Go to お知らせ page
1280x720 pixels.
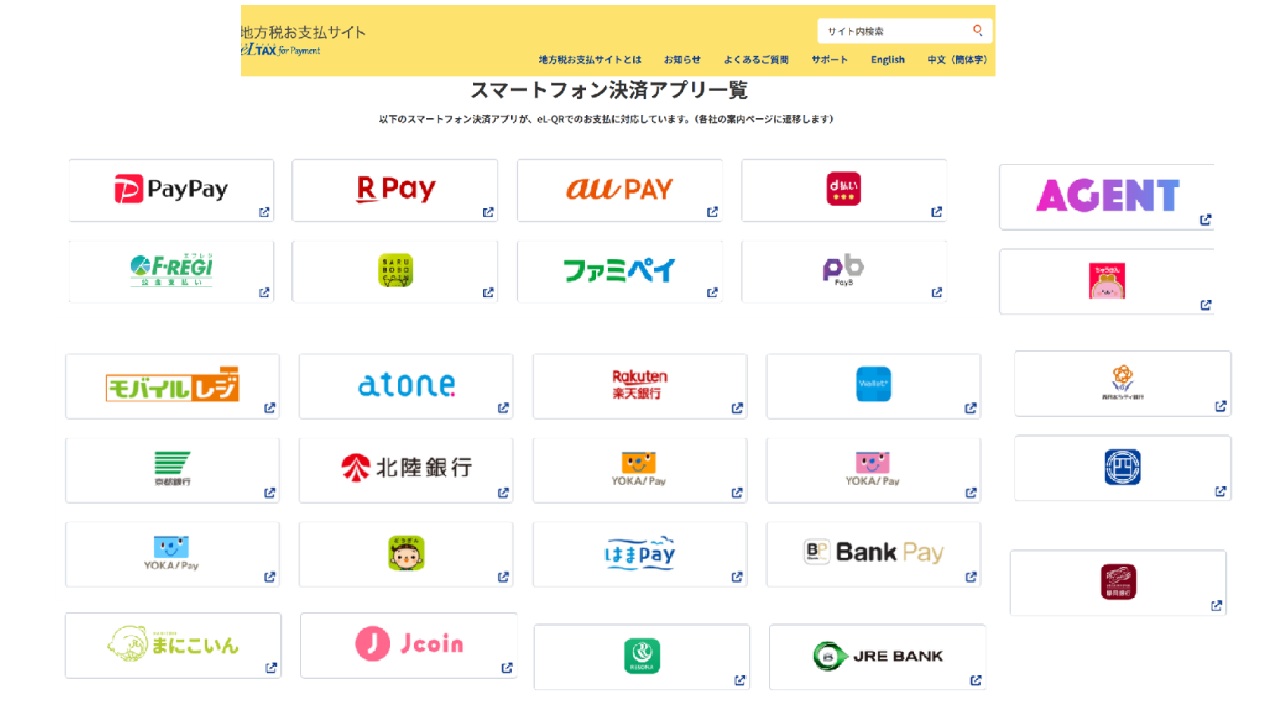pyautogui.click(x=682, y=60)
